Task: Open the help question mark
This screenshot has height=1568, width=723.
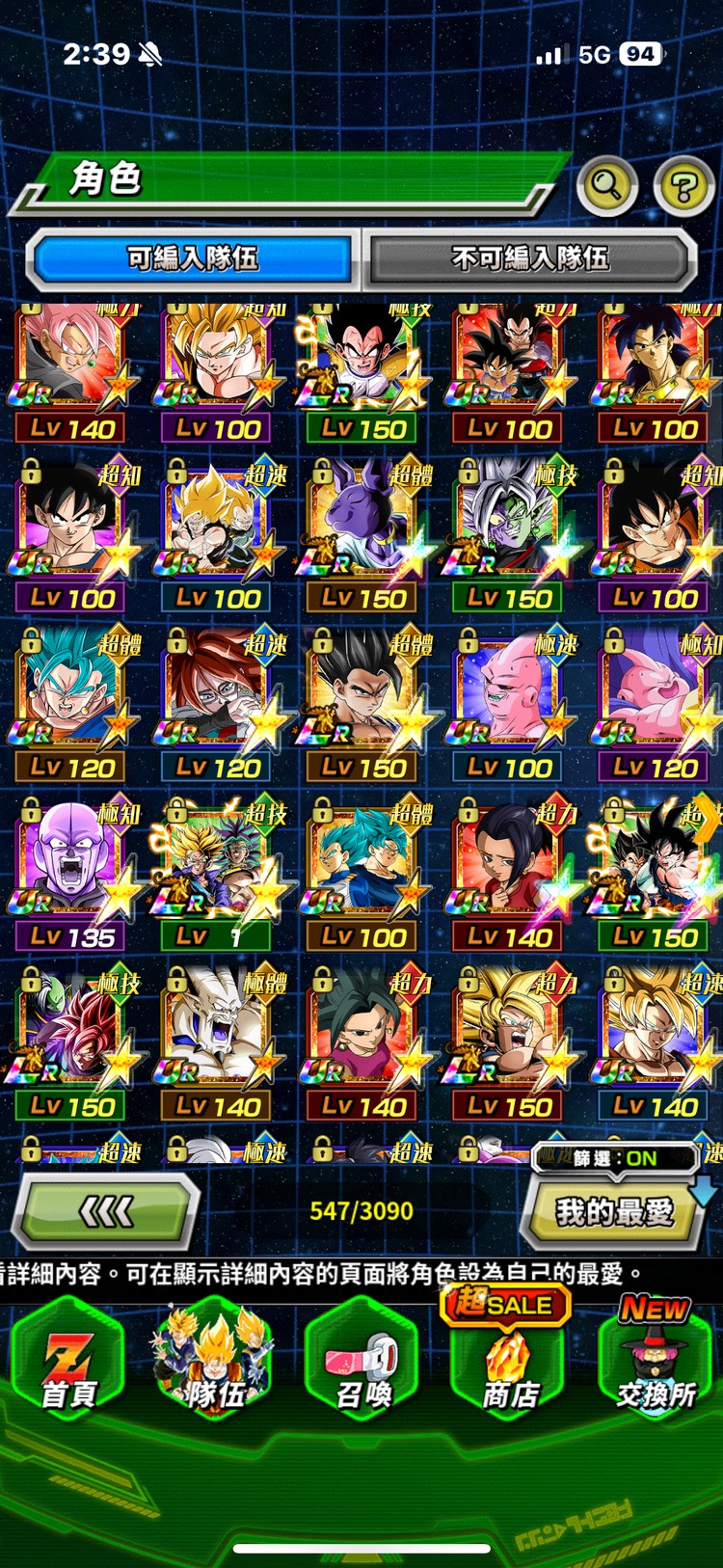Action: tap(683, 186)
